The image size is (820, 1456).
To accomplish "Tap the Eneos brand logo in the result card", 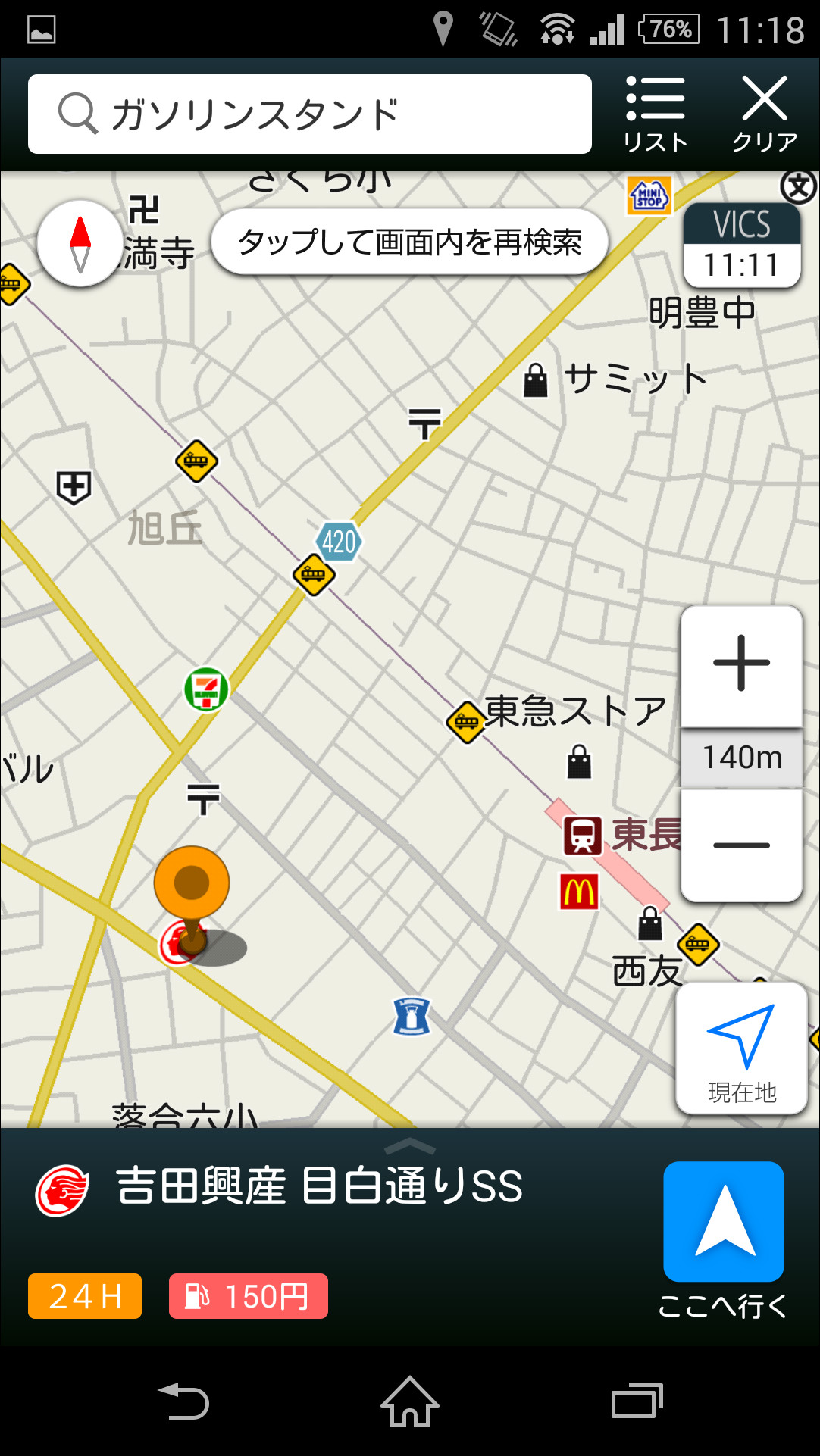I will point(63,1188).
